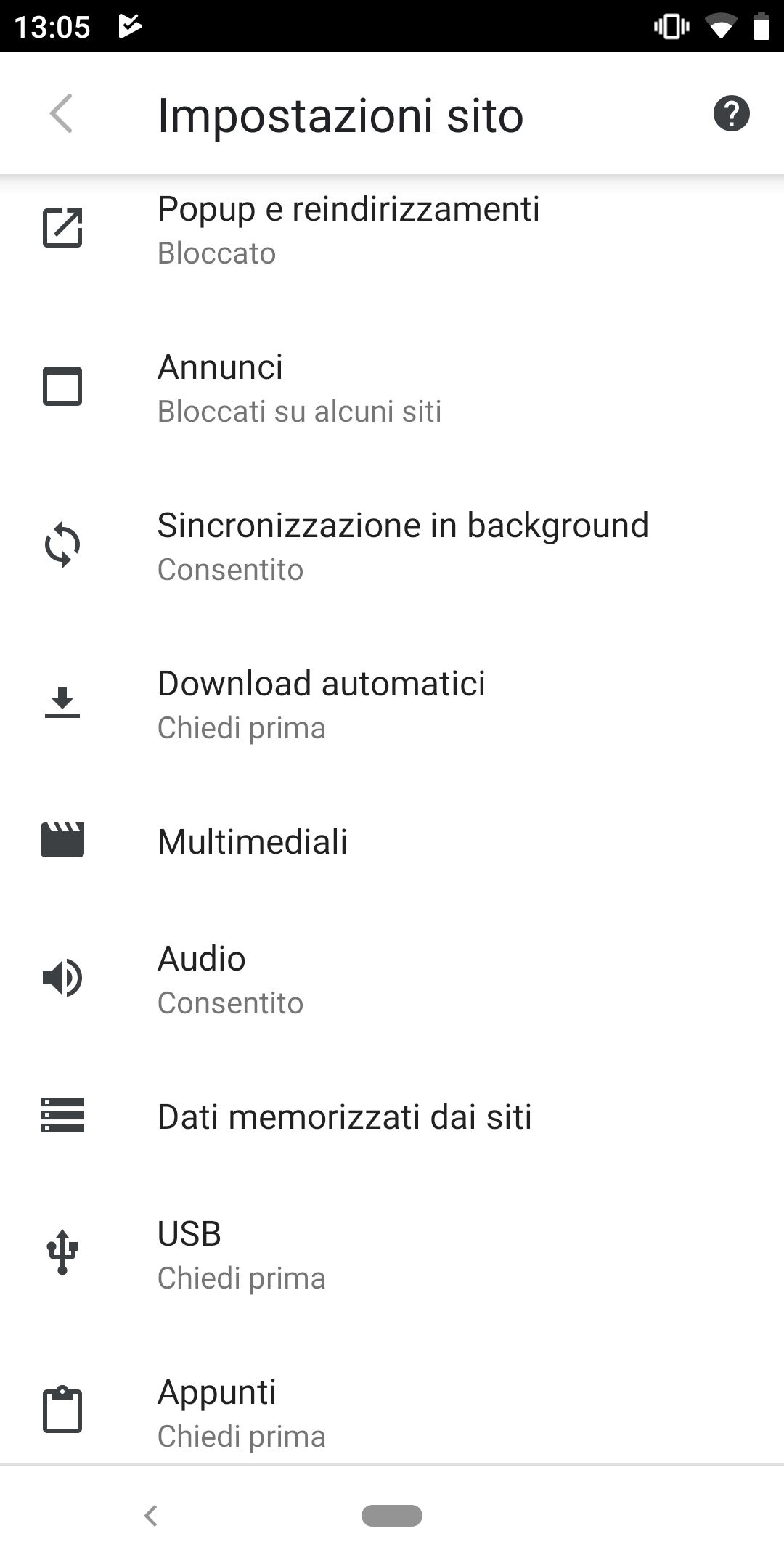Tap the home pill in navigation bar
784x1568 pixels.
point(392,1515)
